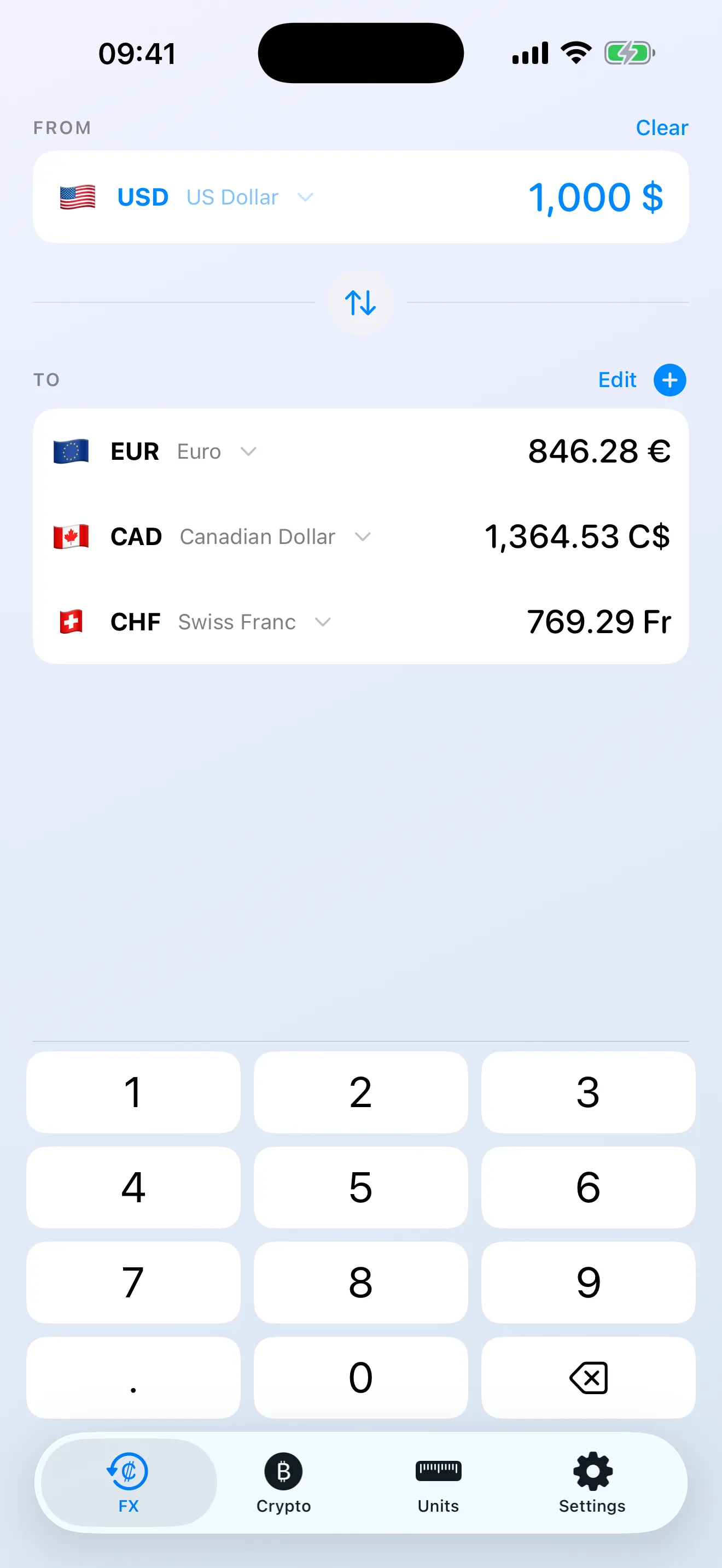Tap the US flag next to USD
This screenshot has width=722, height=1568.
(77, 197)
